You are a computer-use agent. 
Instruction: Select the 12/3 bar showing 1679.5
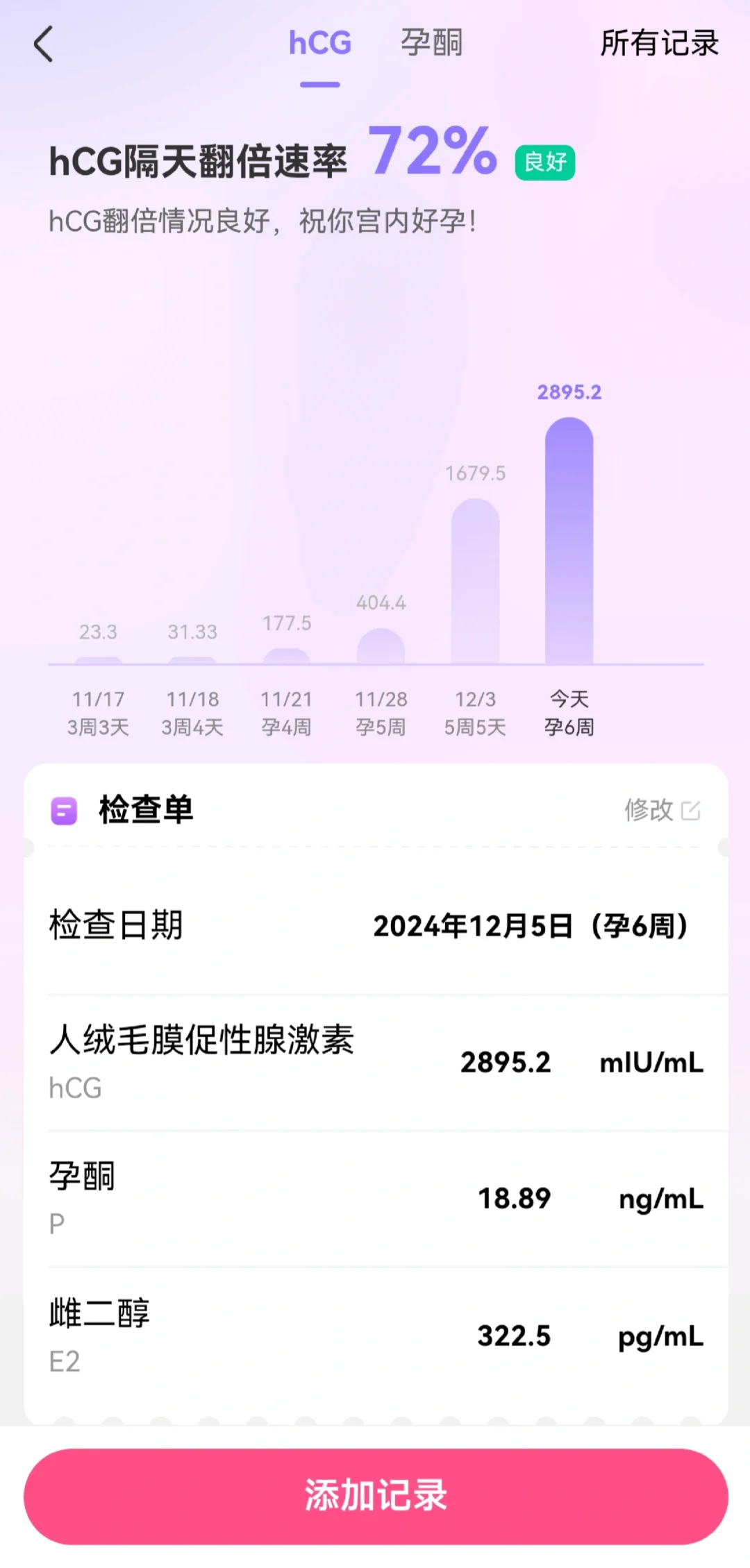click(x=475, y=583)
